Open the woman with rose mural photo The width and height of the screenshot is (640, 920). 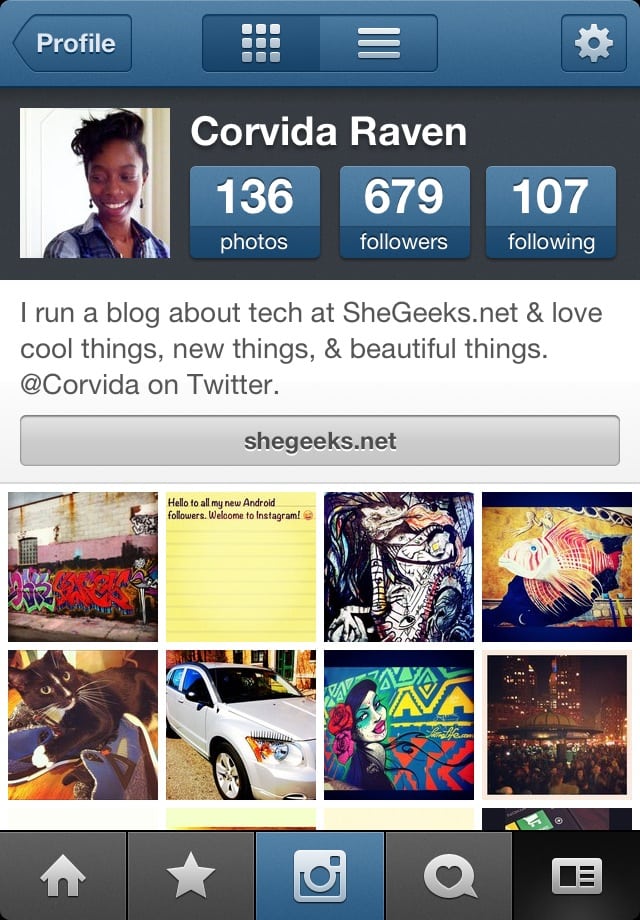(x=399, y=725)
